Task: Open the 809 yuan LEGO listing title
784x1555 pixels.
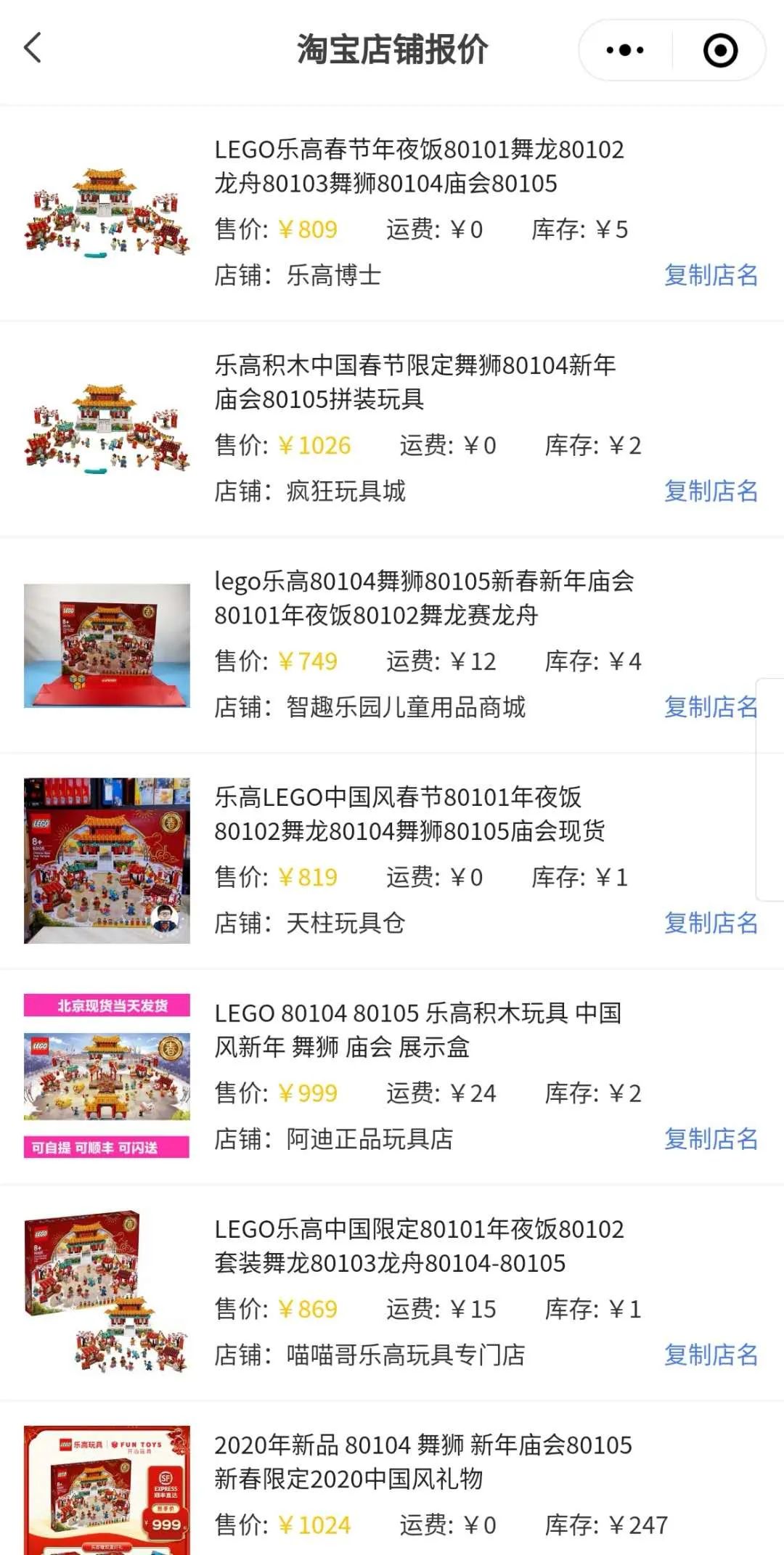Action: (x=421, y=168)
